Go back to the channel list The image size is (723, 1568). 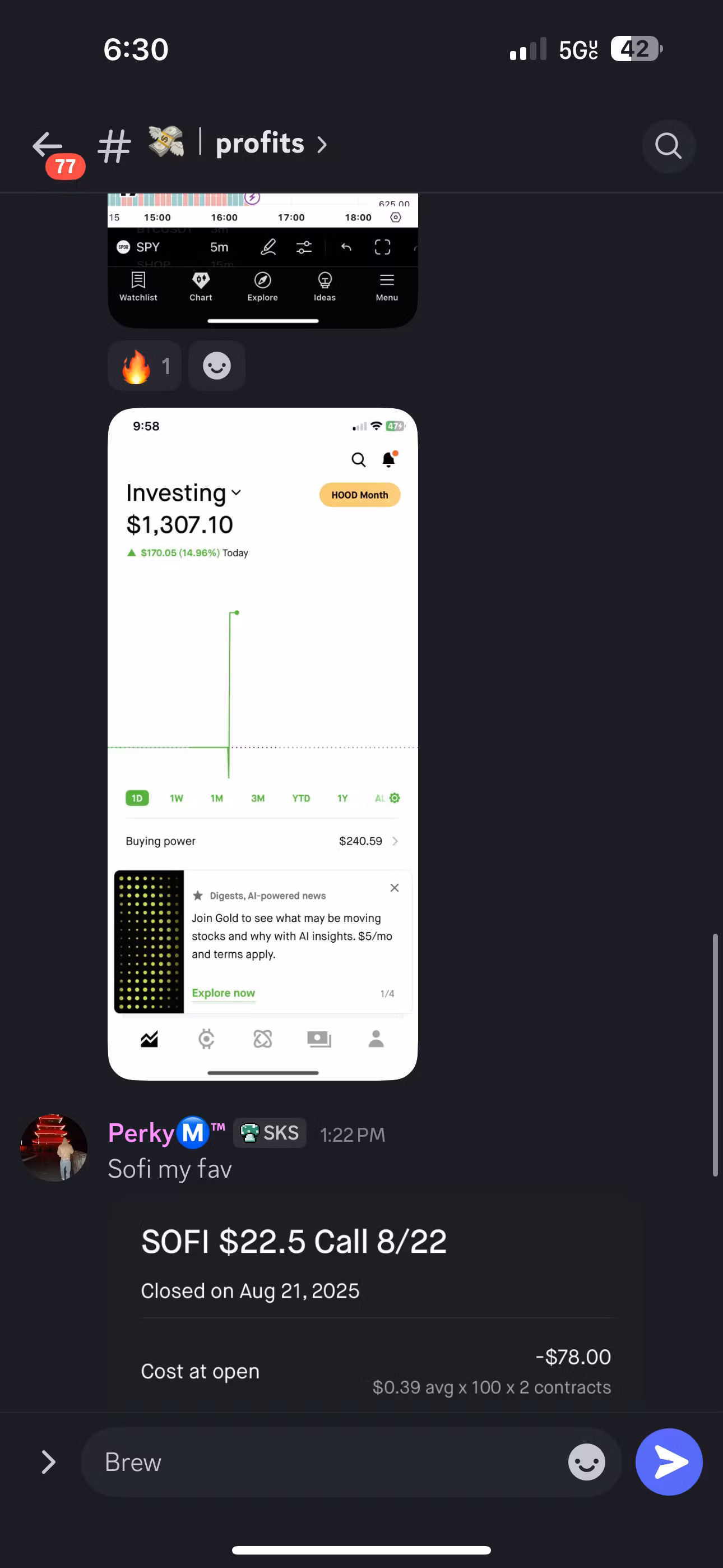[48, 145]
